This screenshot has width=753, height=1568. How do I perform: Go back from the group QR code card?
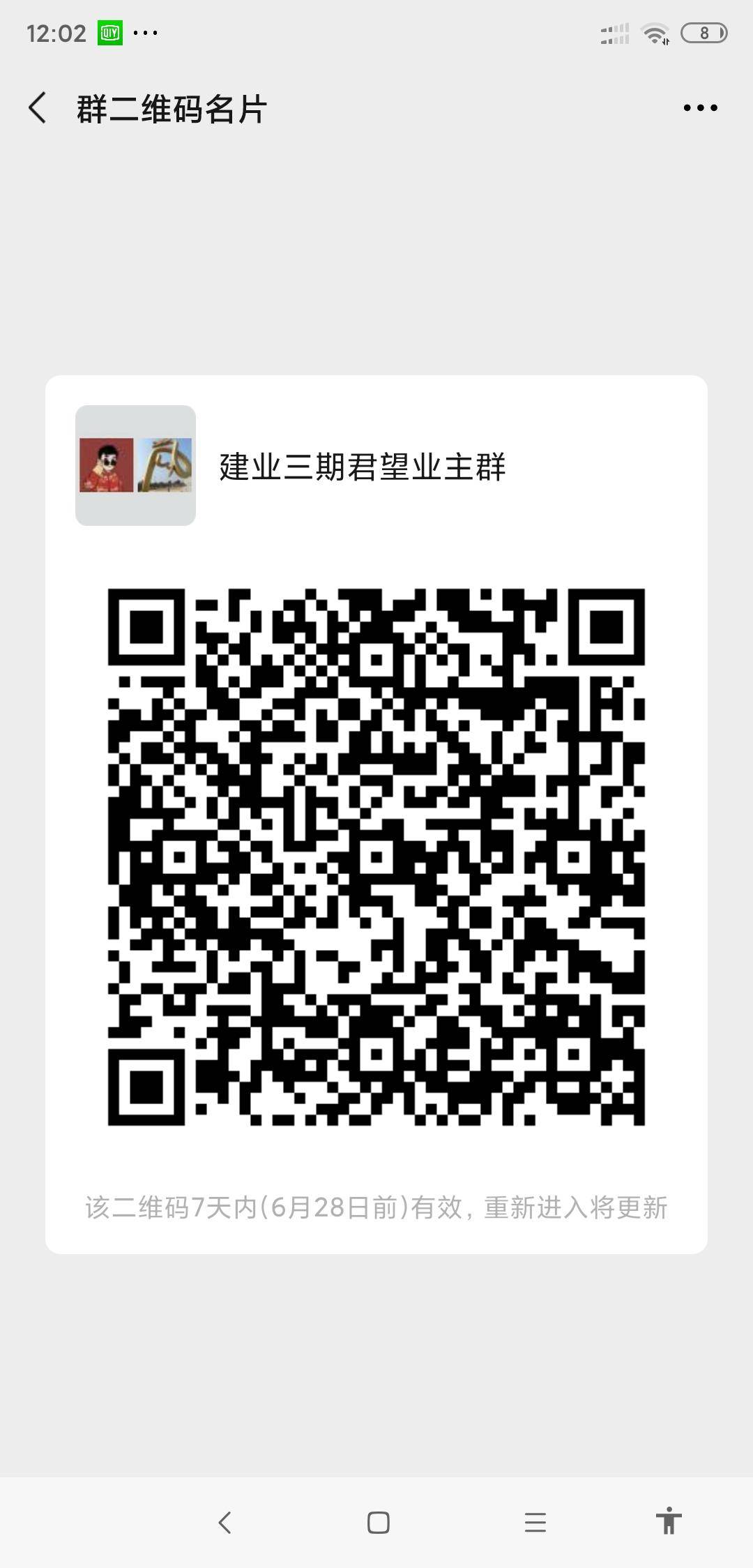pos(38,108)
